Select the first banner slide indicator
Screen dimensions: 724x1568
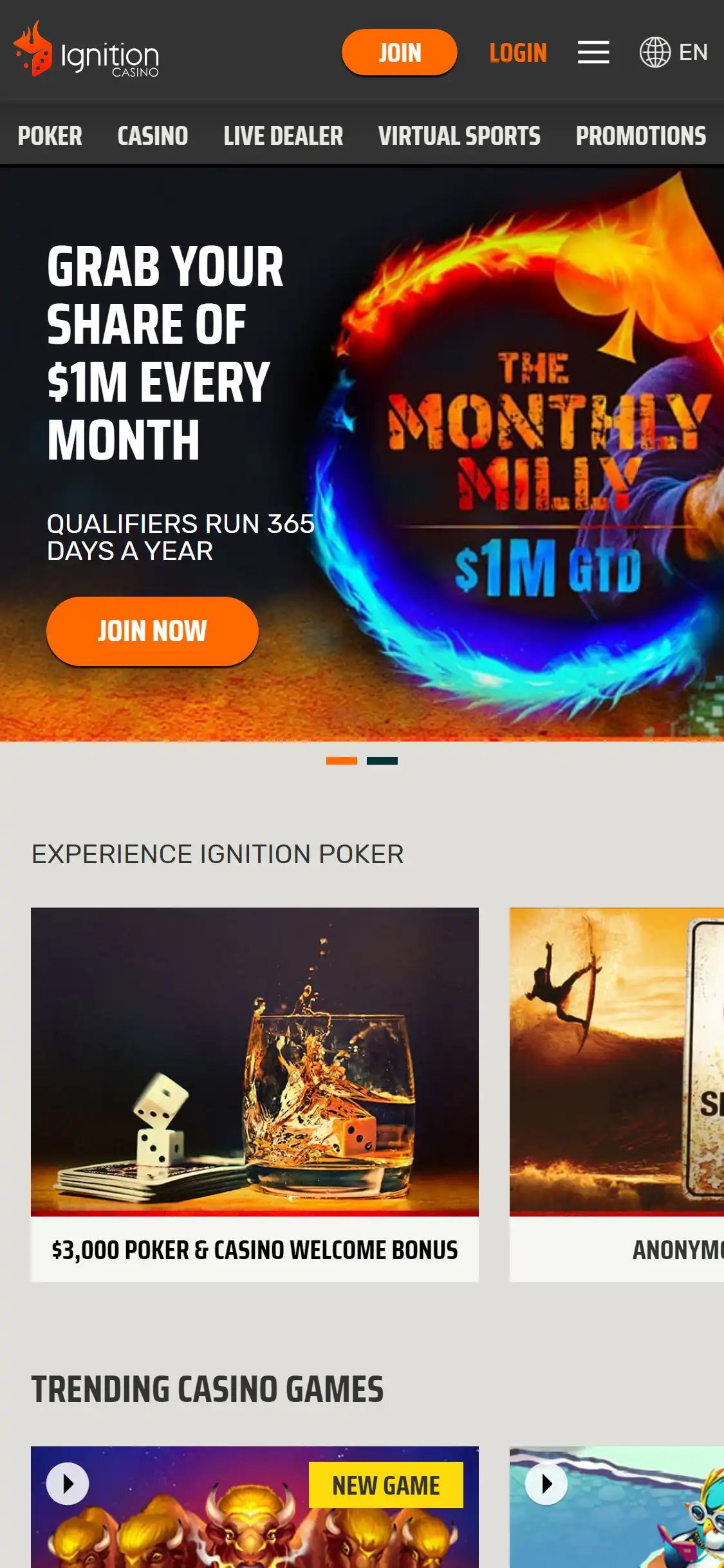click(x=341, y=761)
